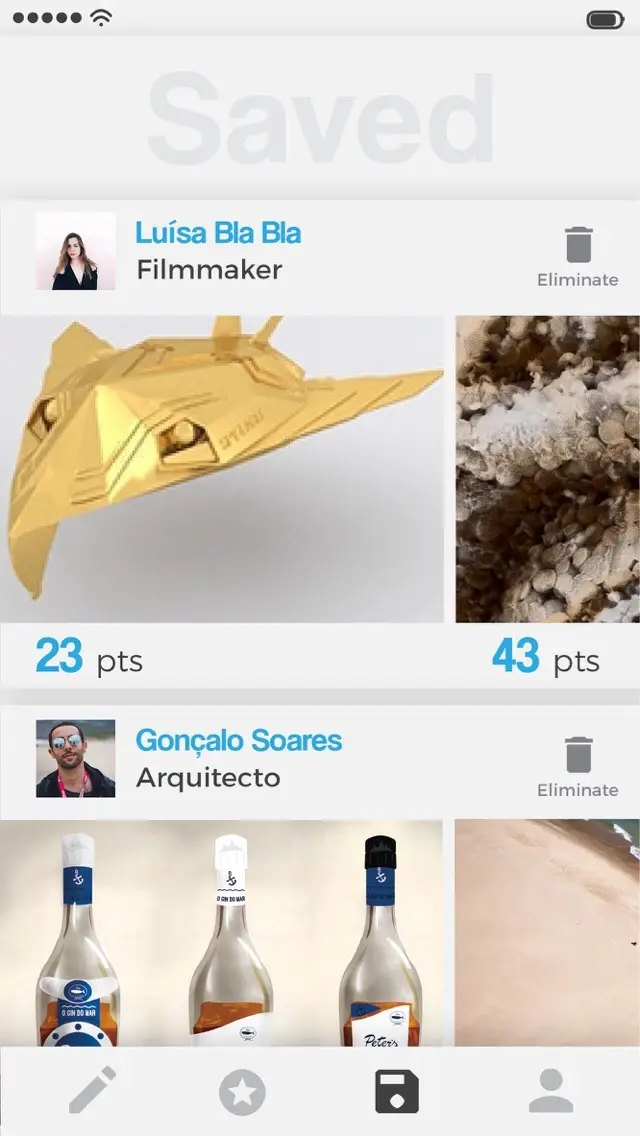View the rocky mineral texture image

[547, 469]
